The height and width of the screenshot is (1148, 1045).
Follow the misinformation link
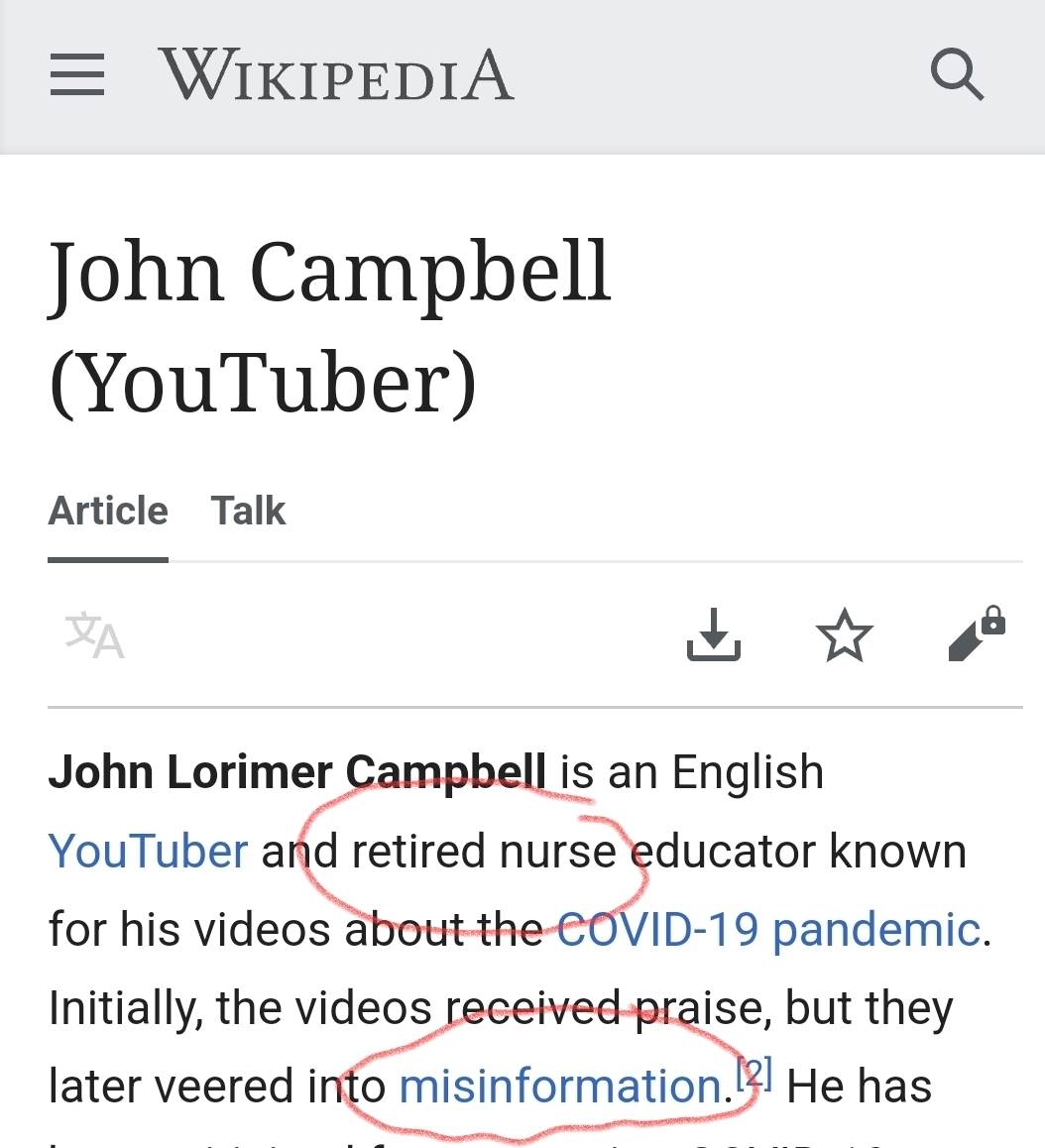(x=560, y=1087)
